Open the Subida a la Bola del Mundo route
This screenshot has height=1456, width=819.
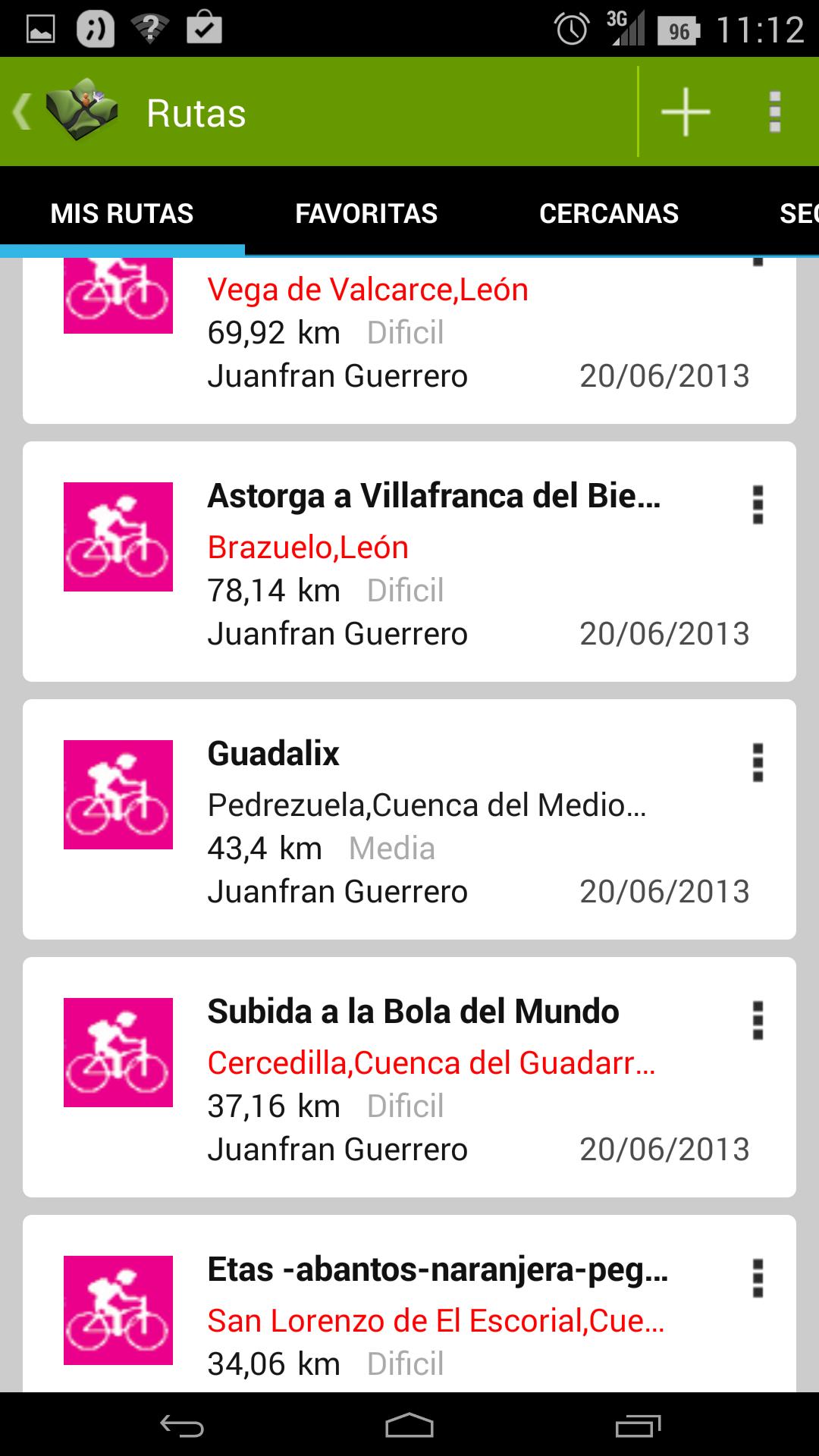pos(409,1077)
